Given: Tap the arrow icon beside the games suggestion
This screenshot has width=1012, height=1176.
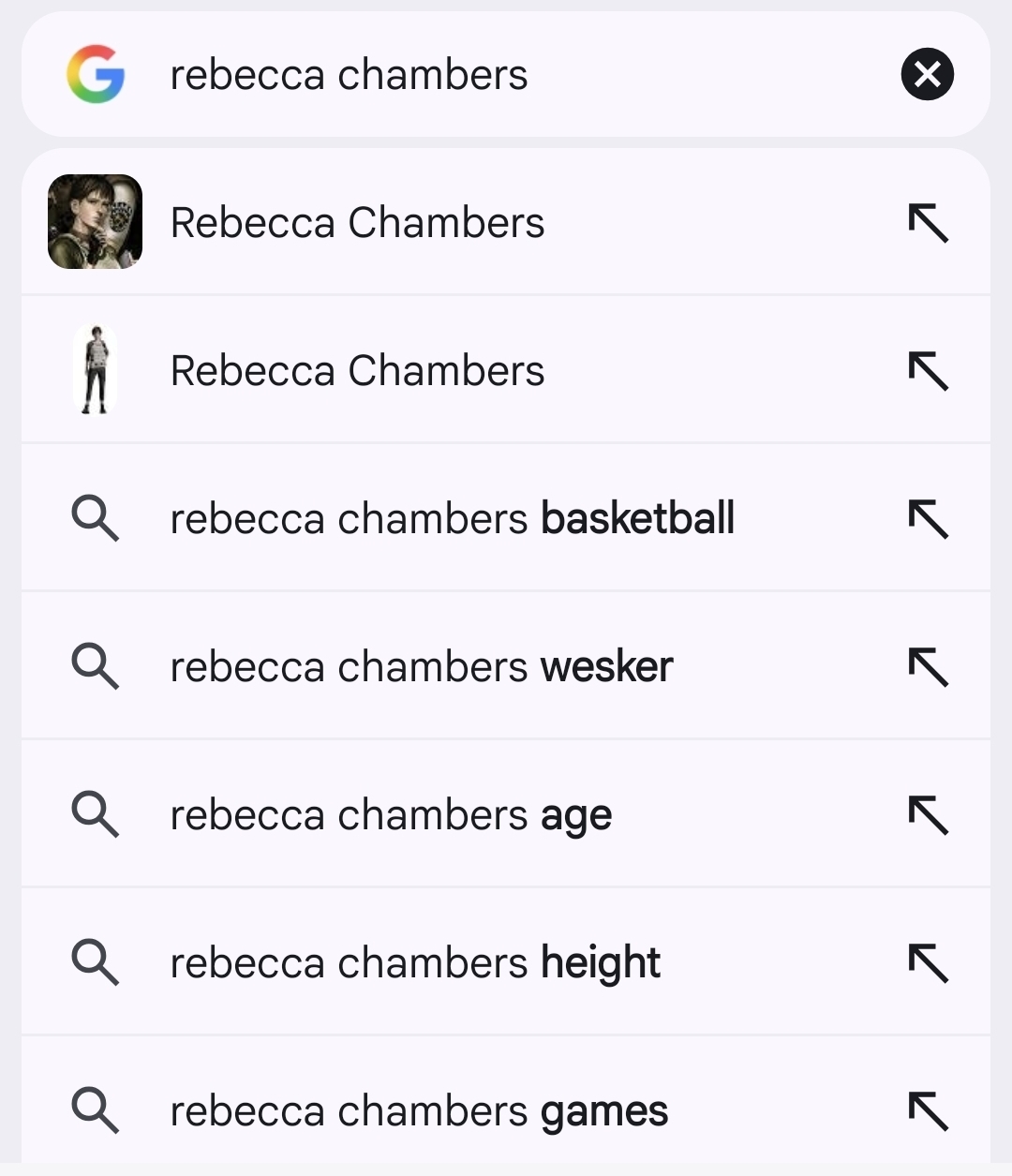Looking at the screenshot, I should pyautogui.click(x=928, y=1111).
